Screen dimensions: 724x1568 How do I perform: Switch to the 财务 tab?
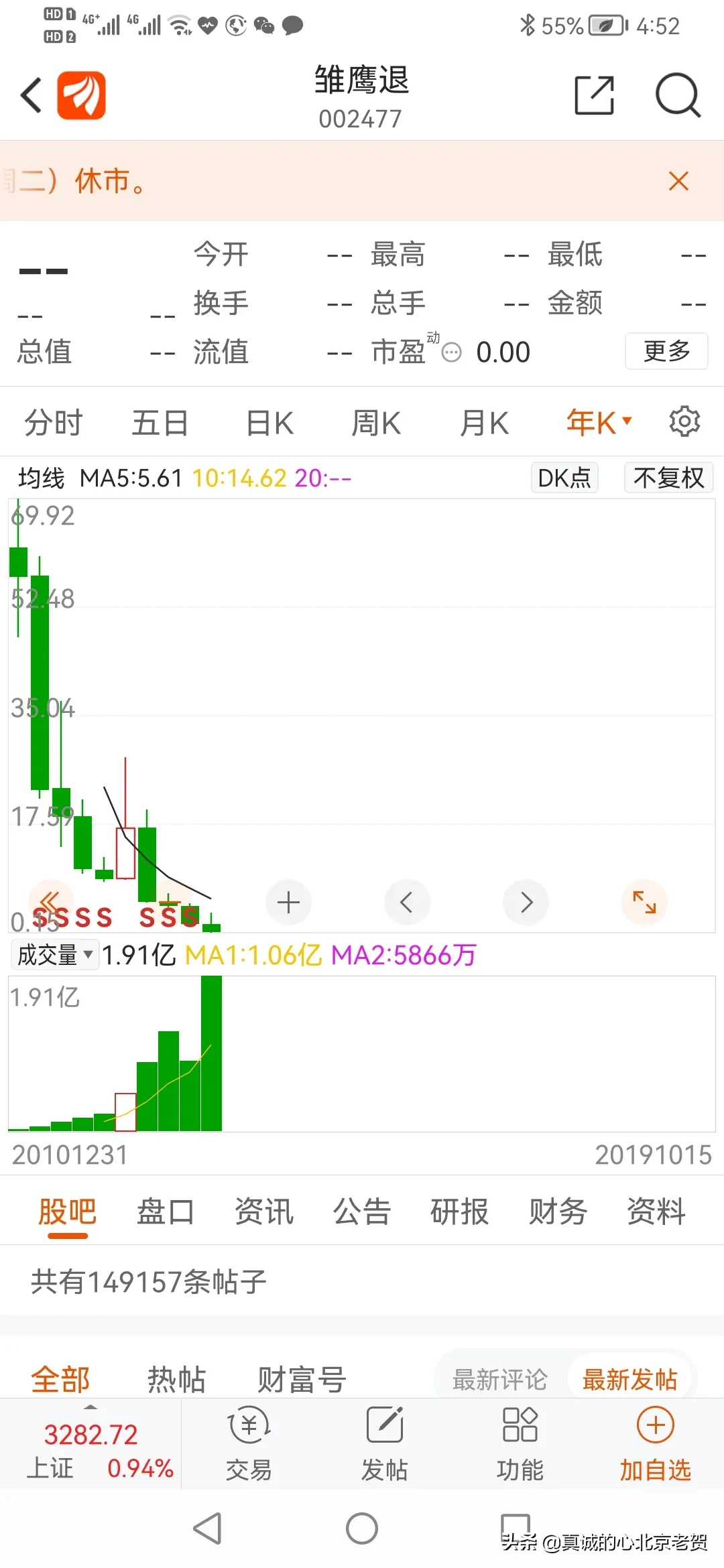click(558, 1212)
